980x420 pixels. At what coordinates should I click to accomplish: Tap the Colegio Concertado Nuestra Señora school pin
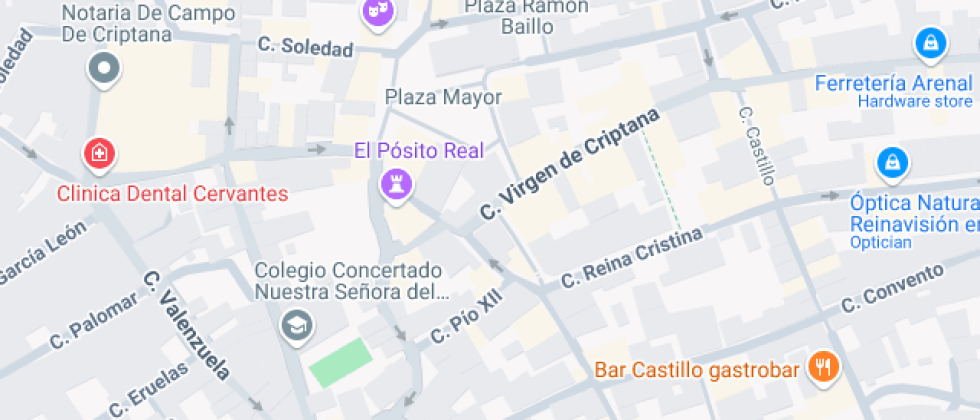click(x=295, y=325)
